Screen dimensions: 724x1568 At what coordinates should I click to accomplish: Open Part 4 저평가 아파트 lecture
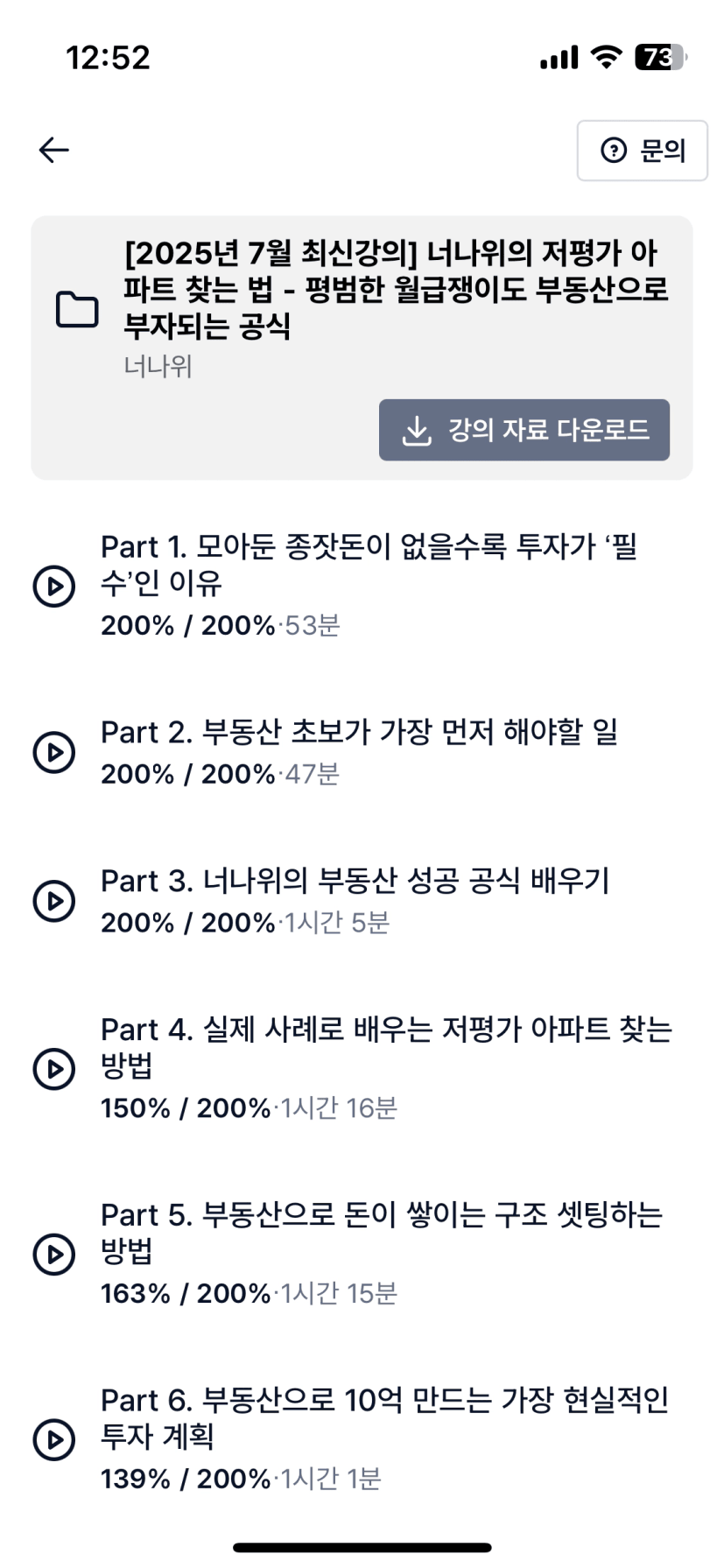tap(362, 1068)
